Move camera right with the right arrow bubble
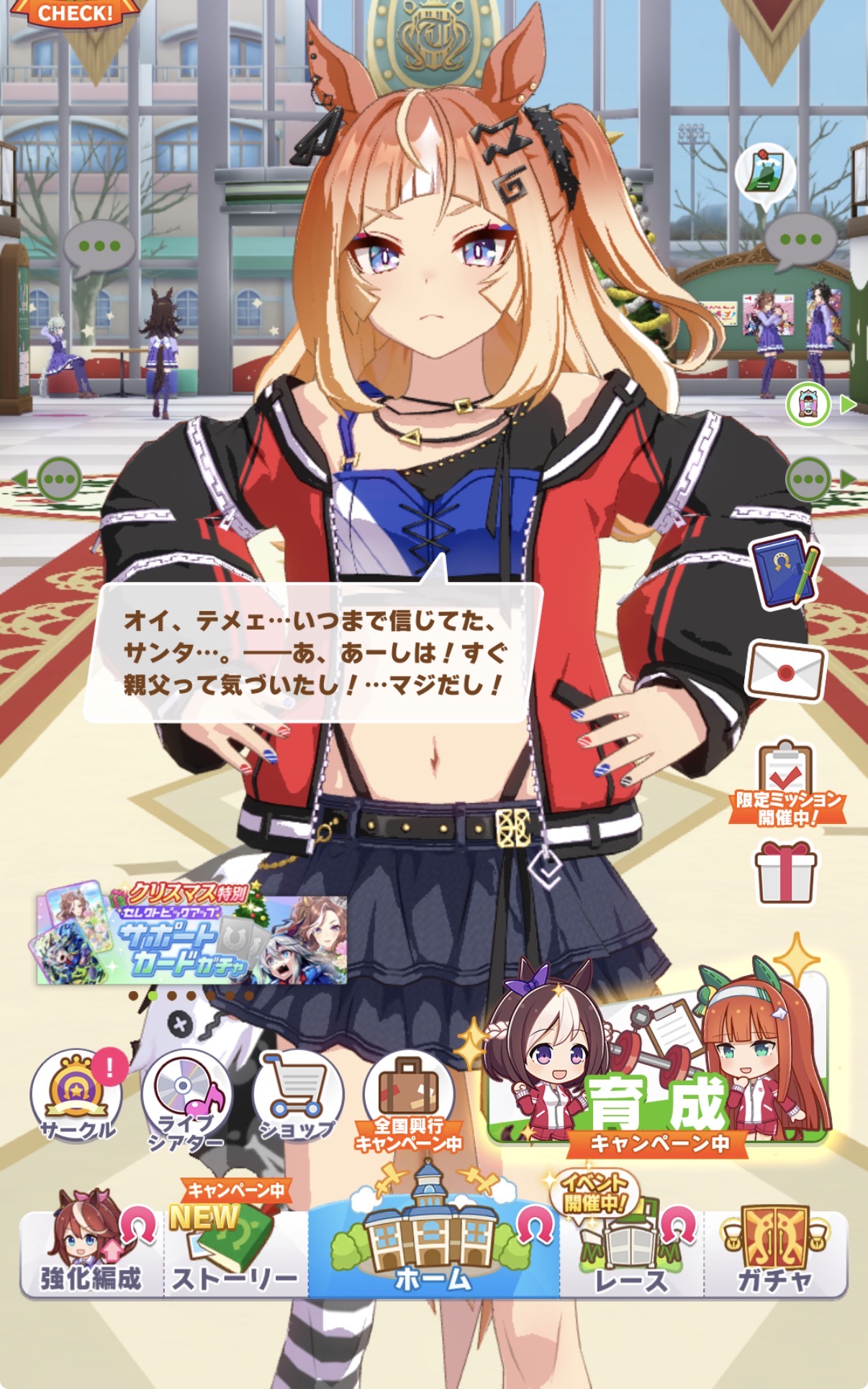Viewport: 868px width, 1389px height. tap(819, 479)
